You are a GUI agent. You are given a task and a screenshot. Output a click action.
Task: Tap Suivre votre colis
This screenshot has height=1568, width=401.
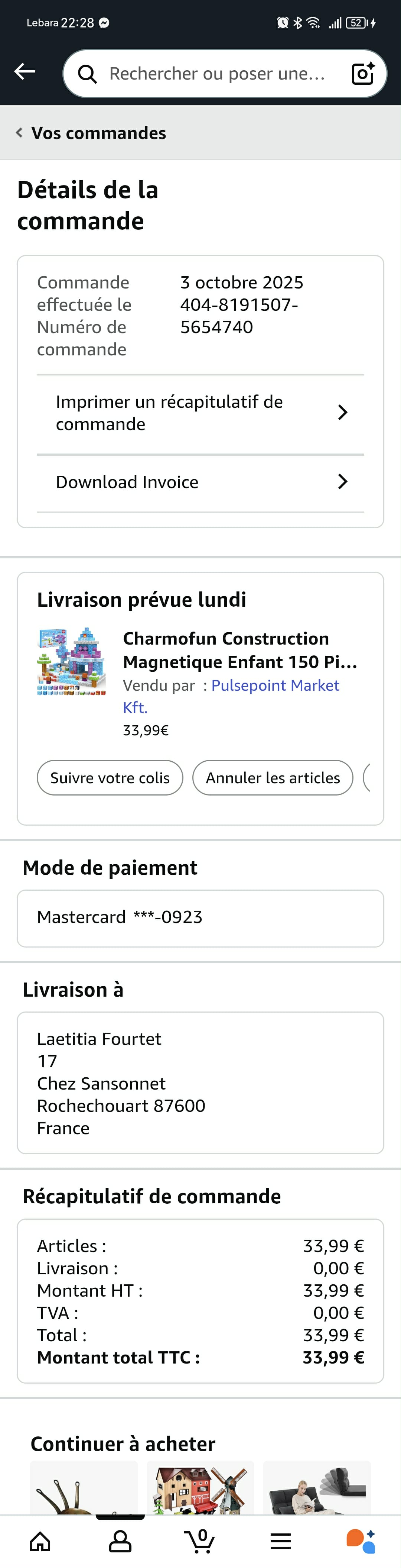point(110,778)
